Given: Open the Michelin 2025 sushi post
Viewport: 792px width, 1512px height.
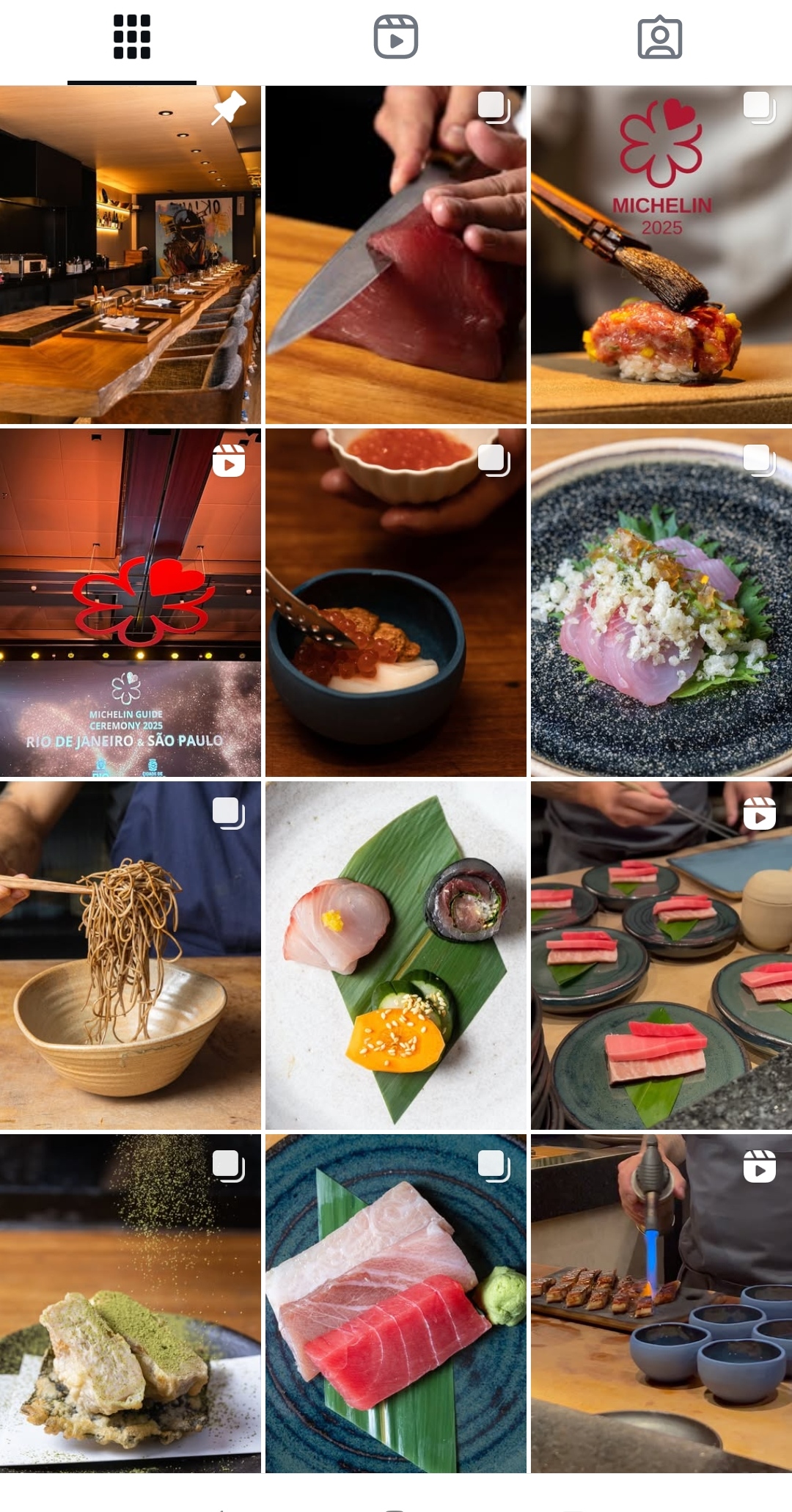Looking at the screenshot, I should tap(661, 255).
